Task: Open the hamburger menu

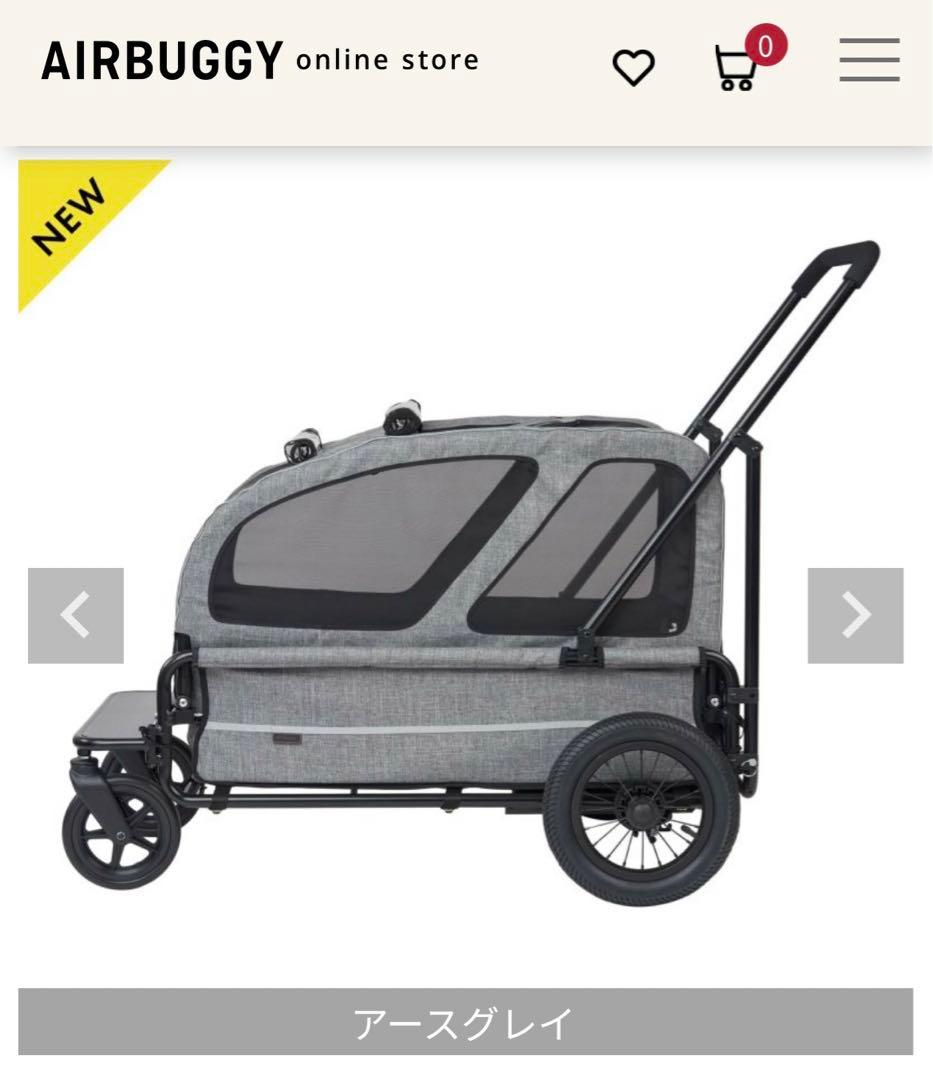Action: coord(869,60)
